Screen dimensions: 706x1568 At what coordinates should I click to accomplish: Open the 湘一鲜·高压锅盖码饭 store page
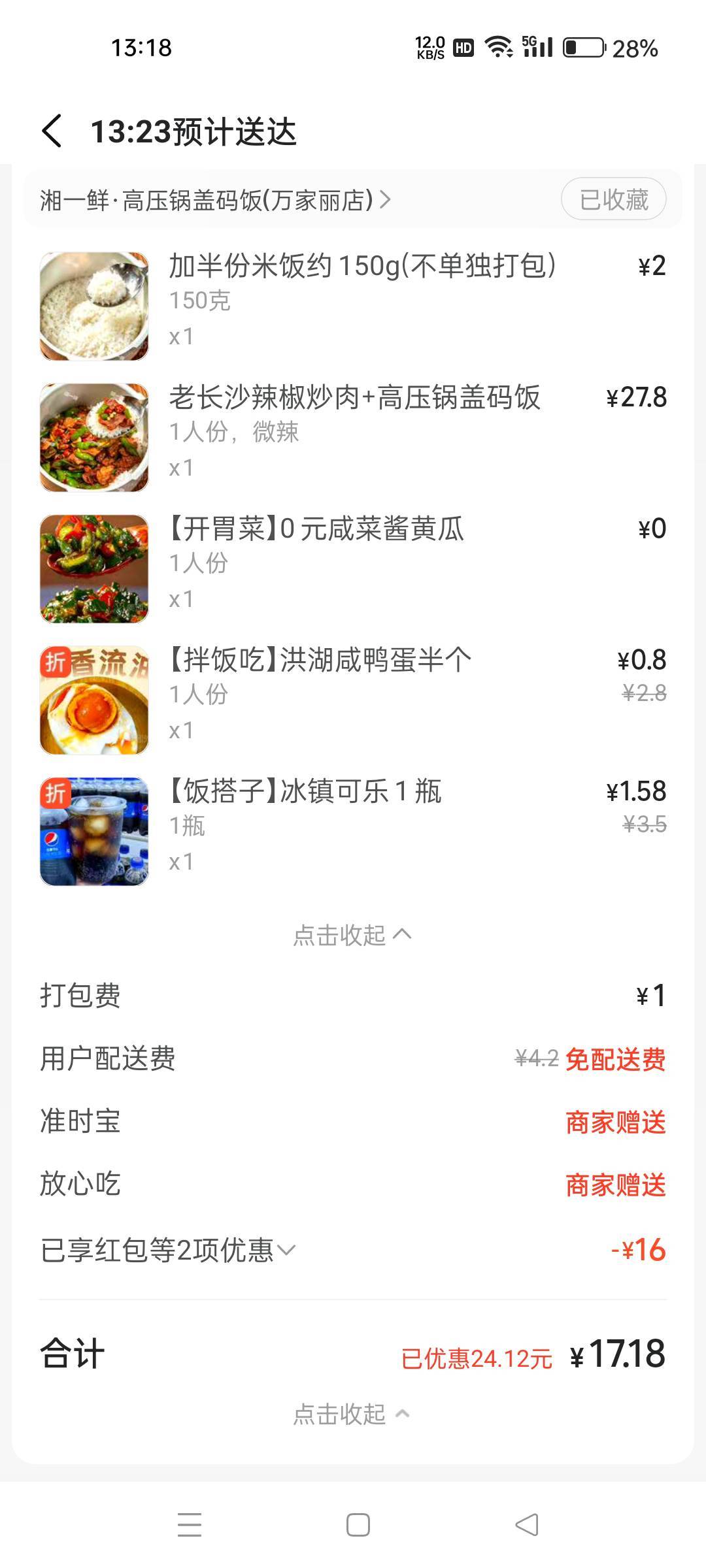click(216, 200)
